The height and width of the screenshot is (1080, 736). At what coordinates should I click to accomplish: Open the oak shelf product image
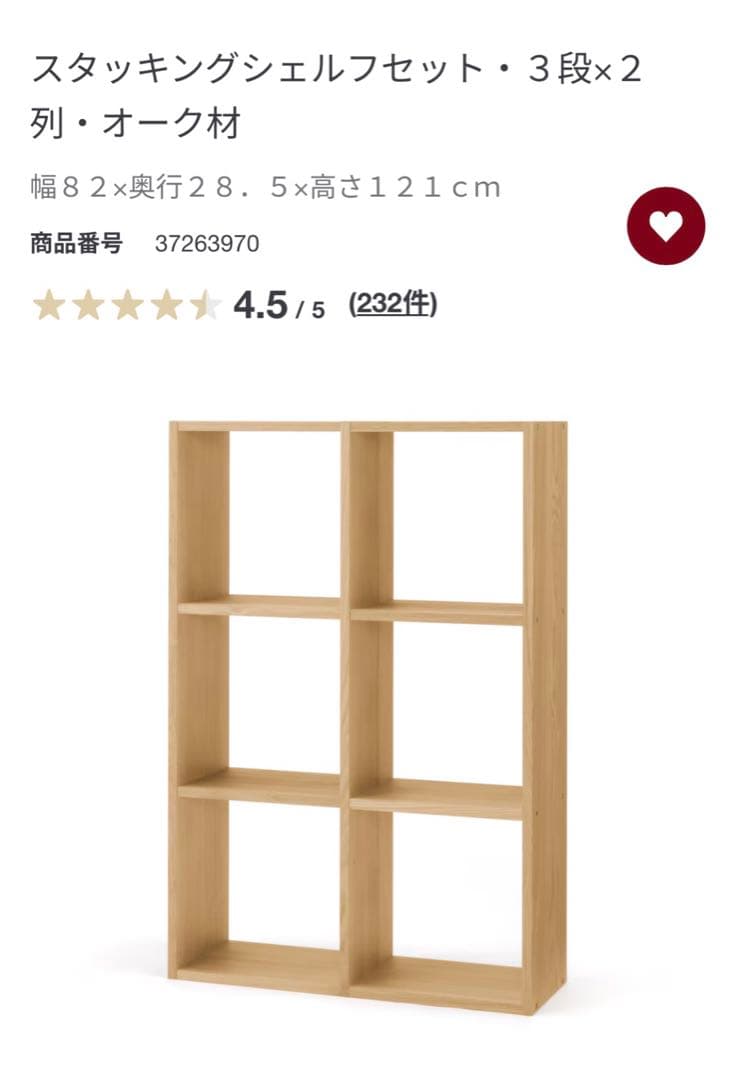click(x=368, y=715)
